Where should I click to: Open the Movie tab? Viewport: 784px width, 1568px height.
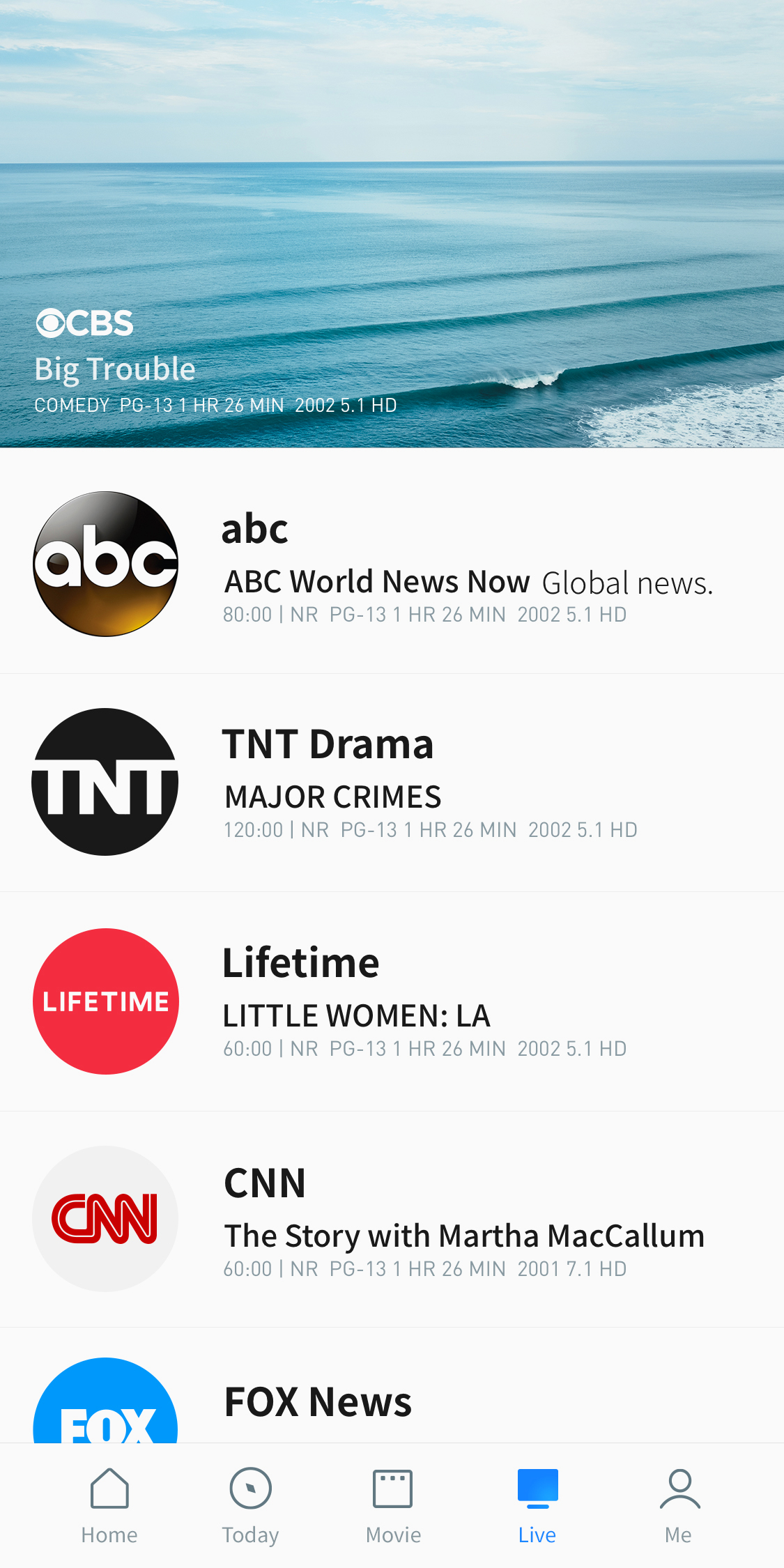[393, 1505]
